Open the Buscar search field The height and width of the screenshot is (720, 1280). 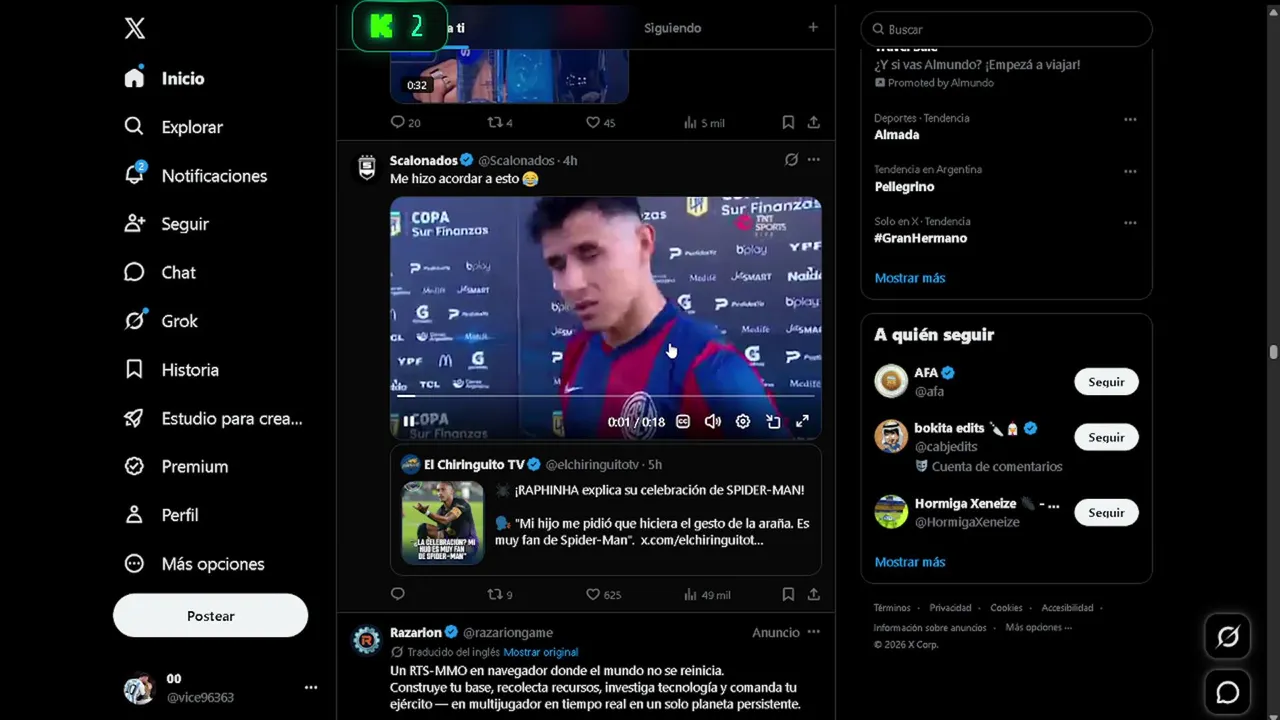point(1006,29)
